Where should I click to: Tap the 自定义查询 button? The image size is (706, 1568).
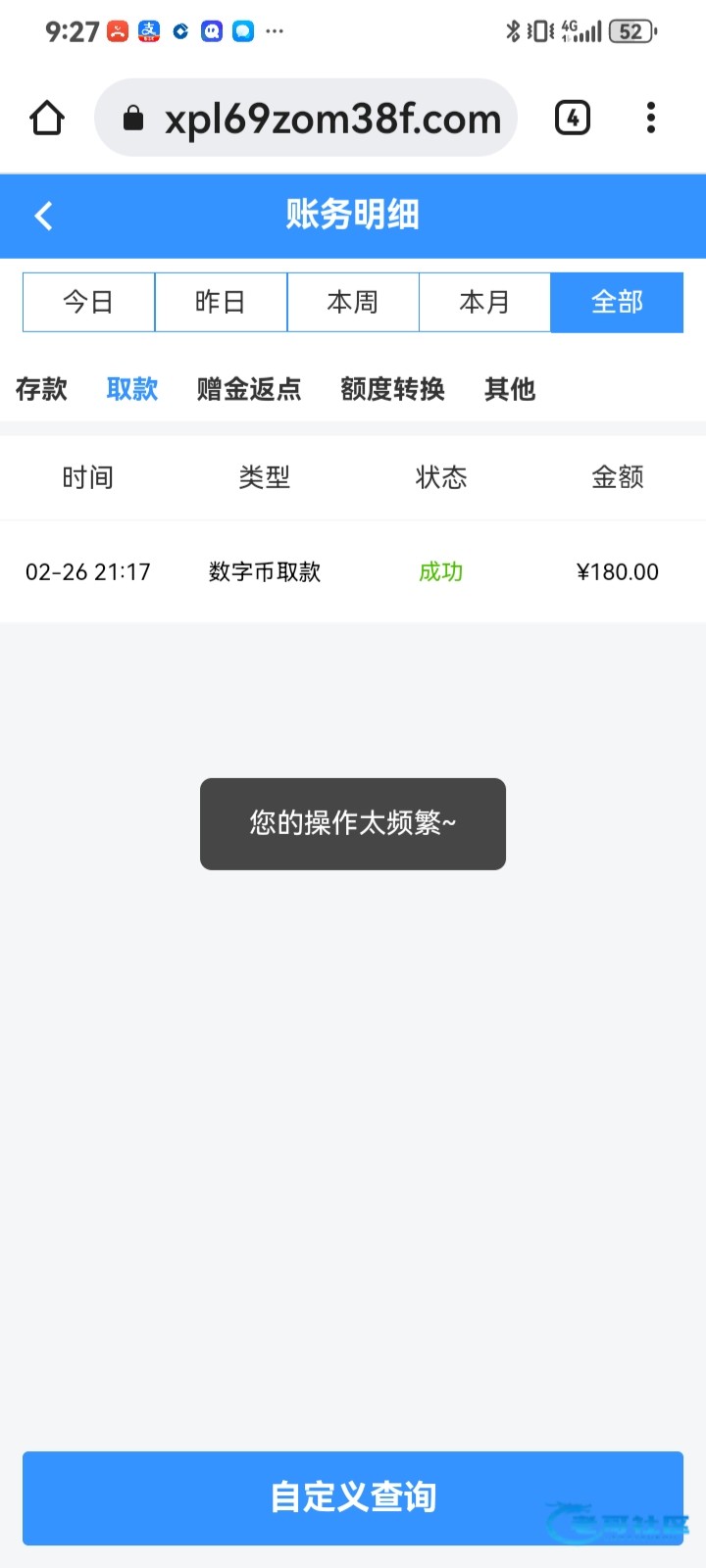(353, 1497)
